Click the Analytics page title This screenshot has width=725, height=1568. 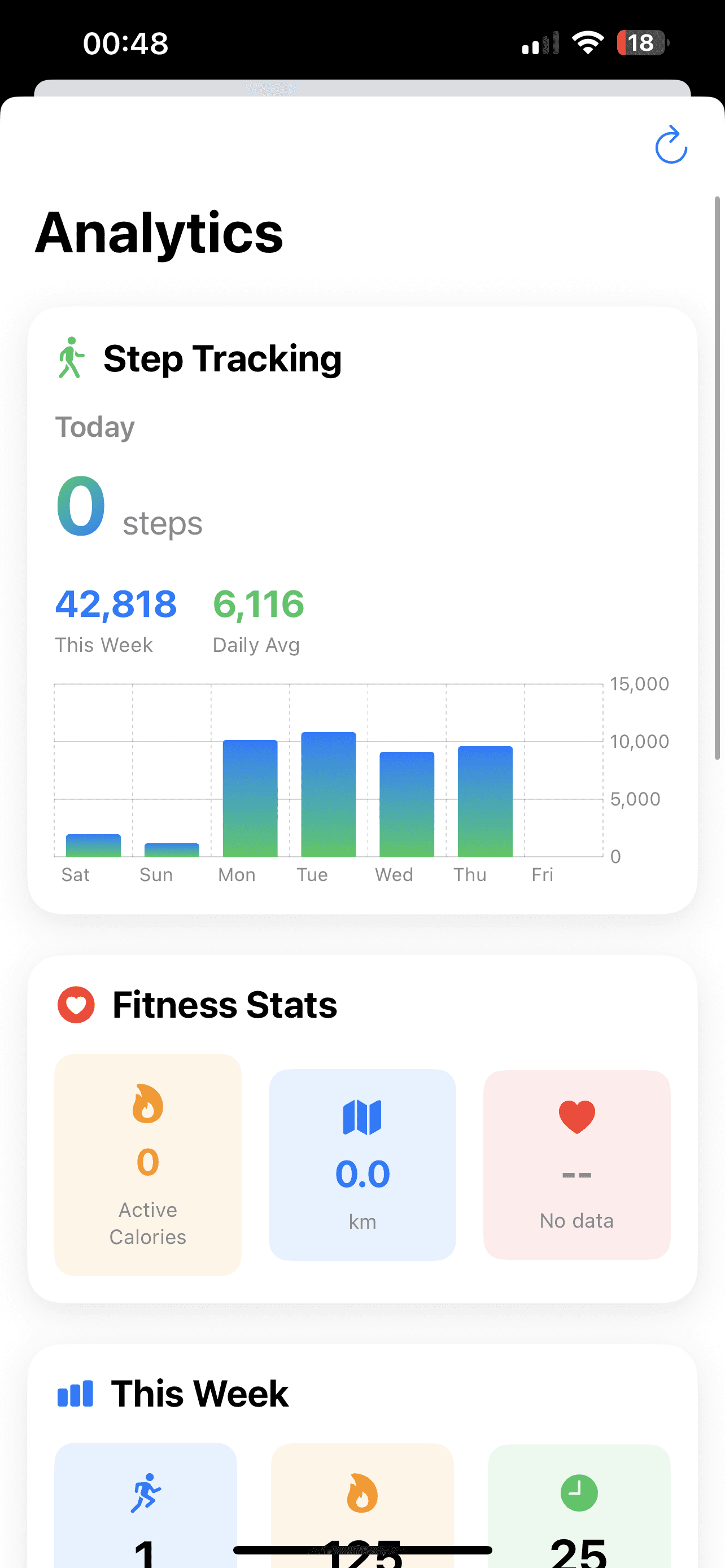click(159, 233)
